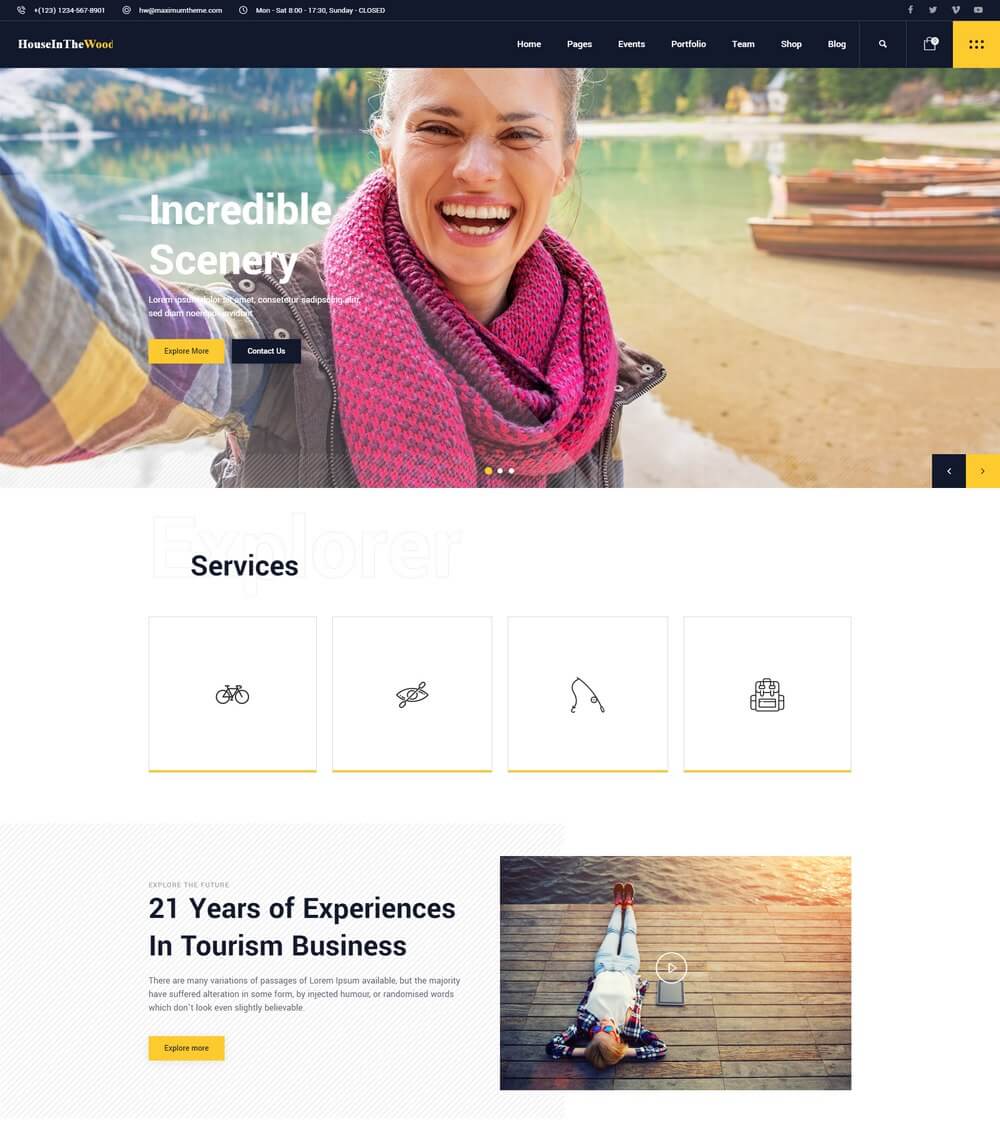Show the next slide with the right arrow
Viewport: 1000px width, 1129px height.
point(983,471)
